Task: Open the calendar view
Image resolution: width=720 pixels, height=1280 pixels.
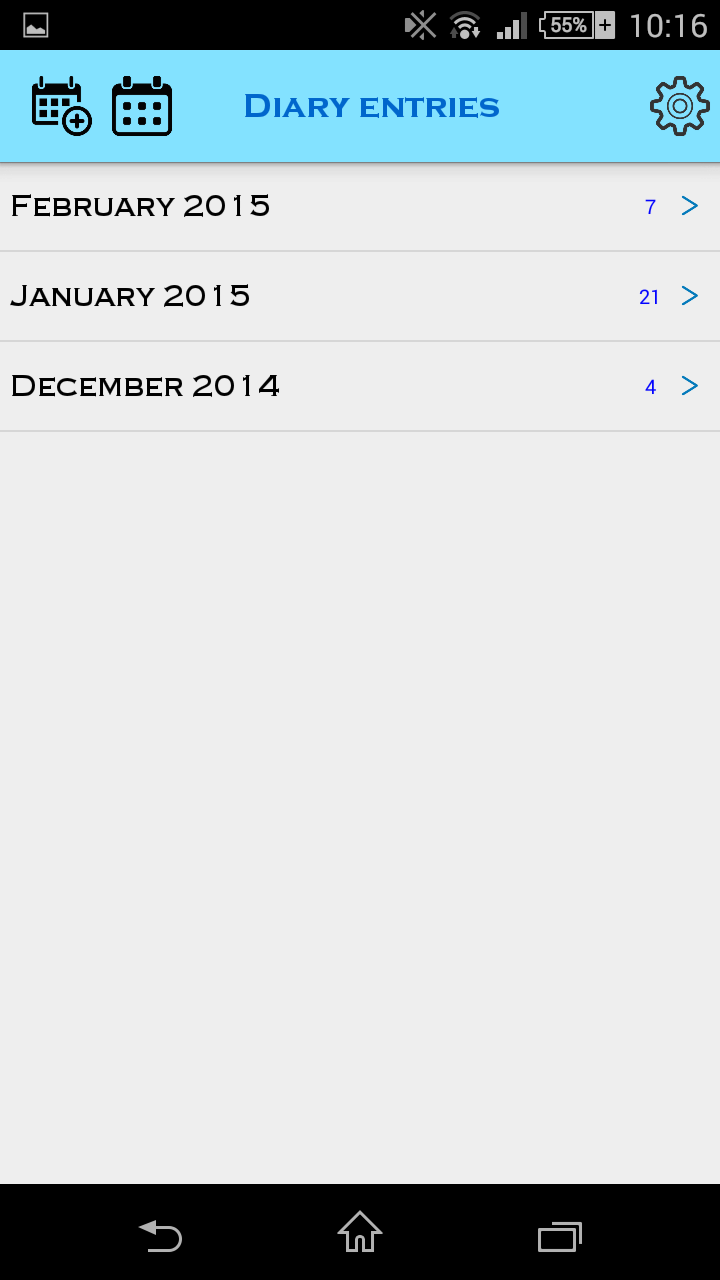Action: (x=142, y=106)
